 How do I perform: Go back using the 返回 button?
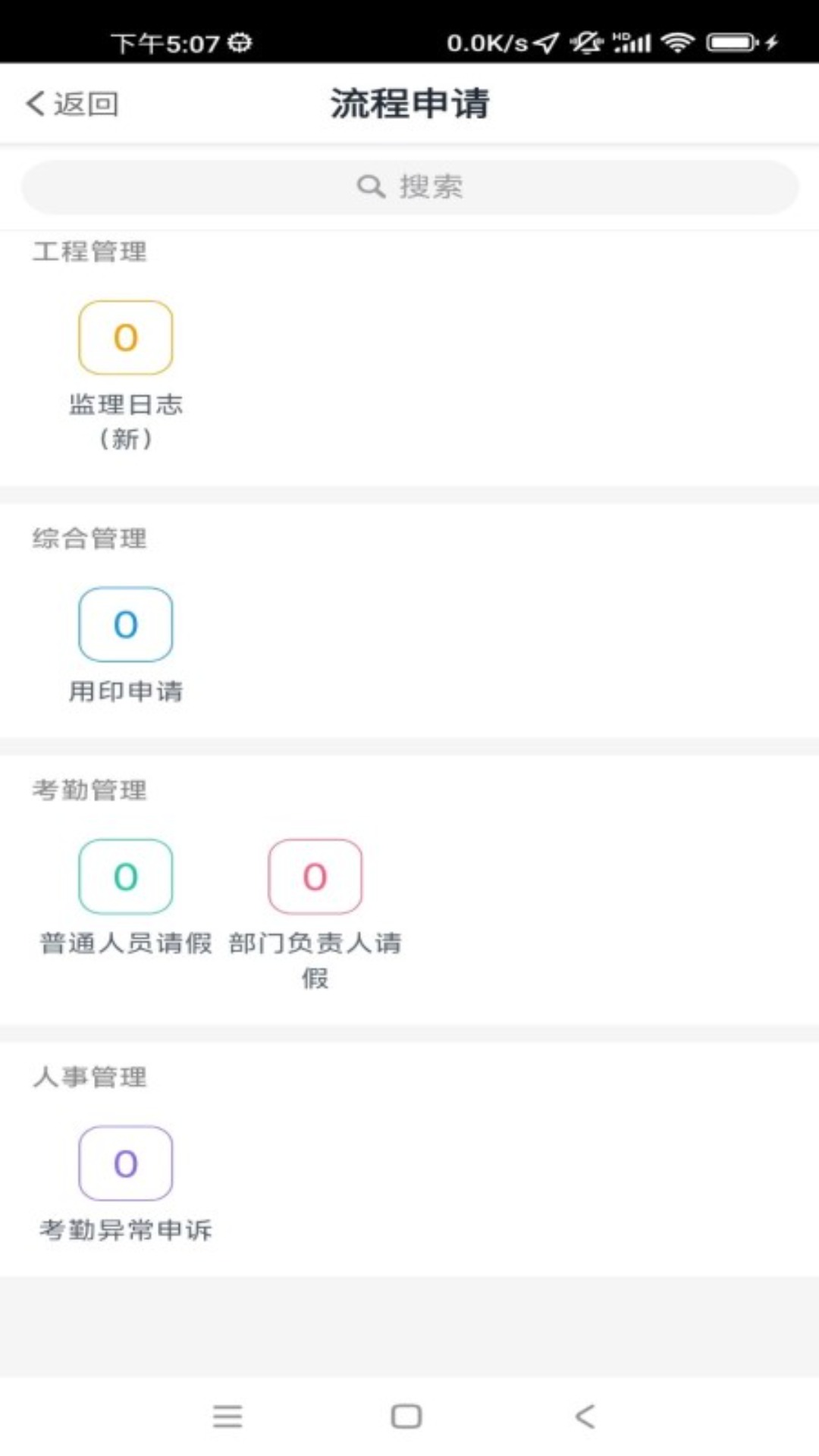(72, 104)
